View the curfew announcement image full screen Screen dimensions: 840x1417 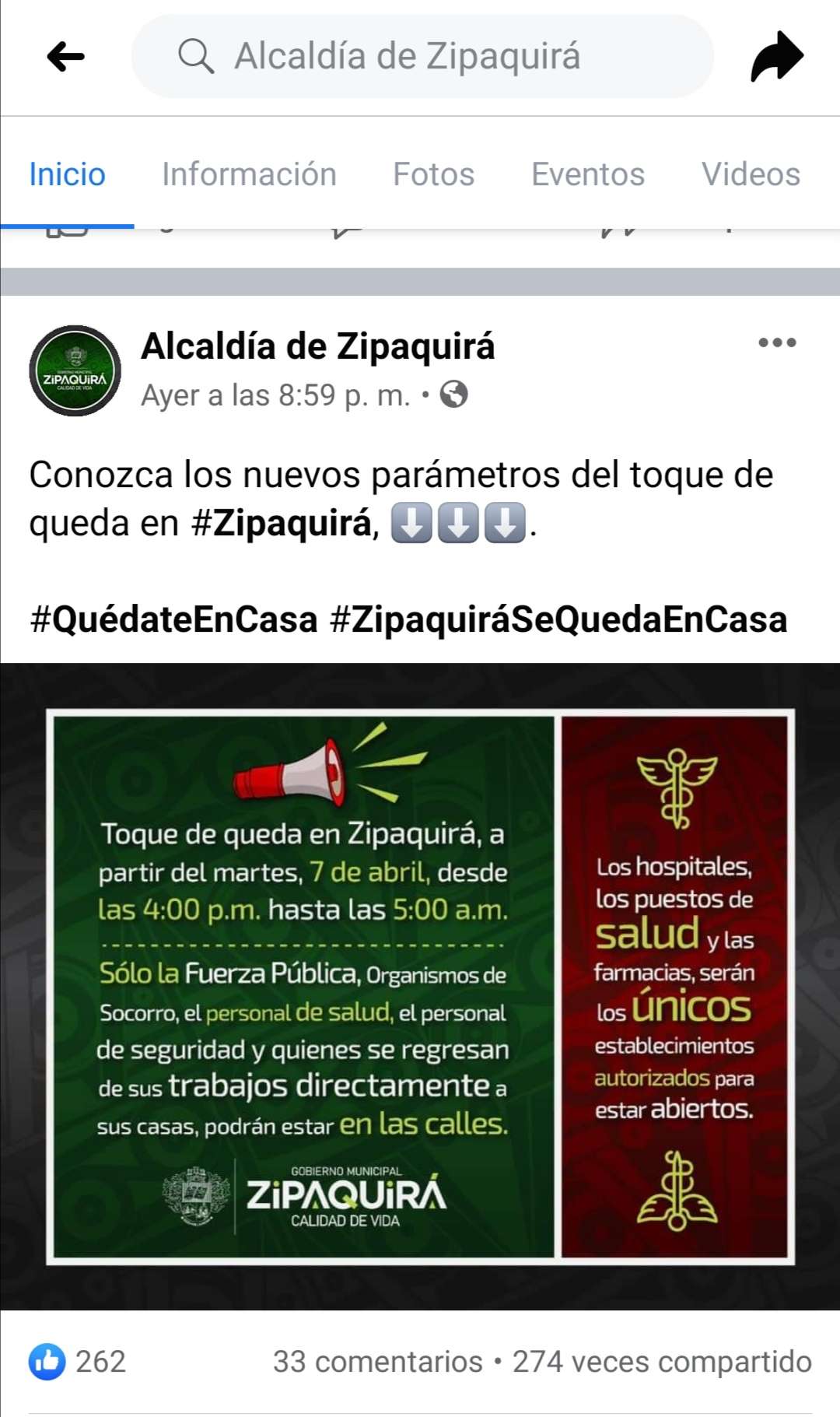420,986
